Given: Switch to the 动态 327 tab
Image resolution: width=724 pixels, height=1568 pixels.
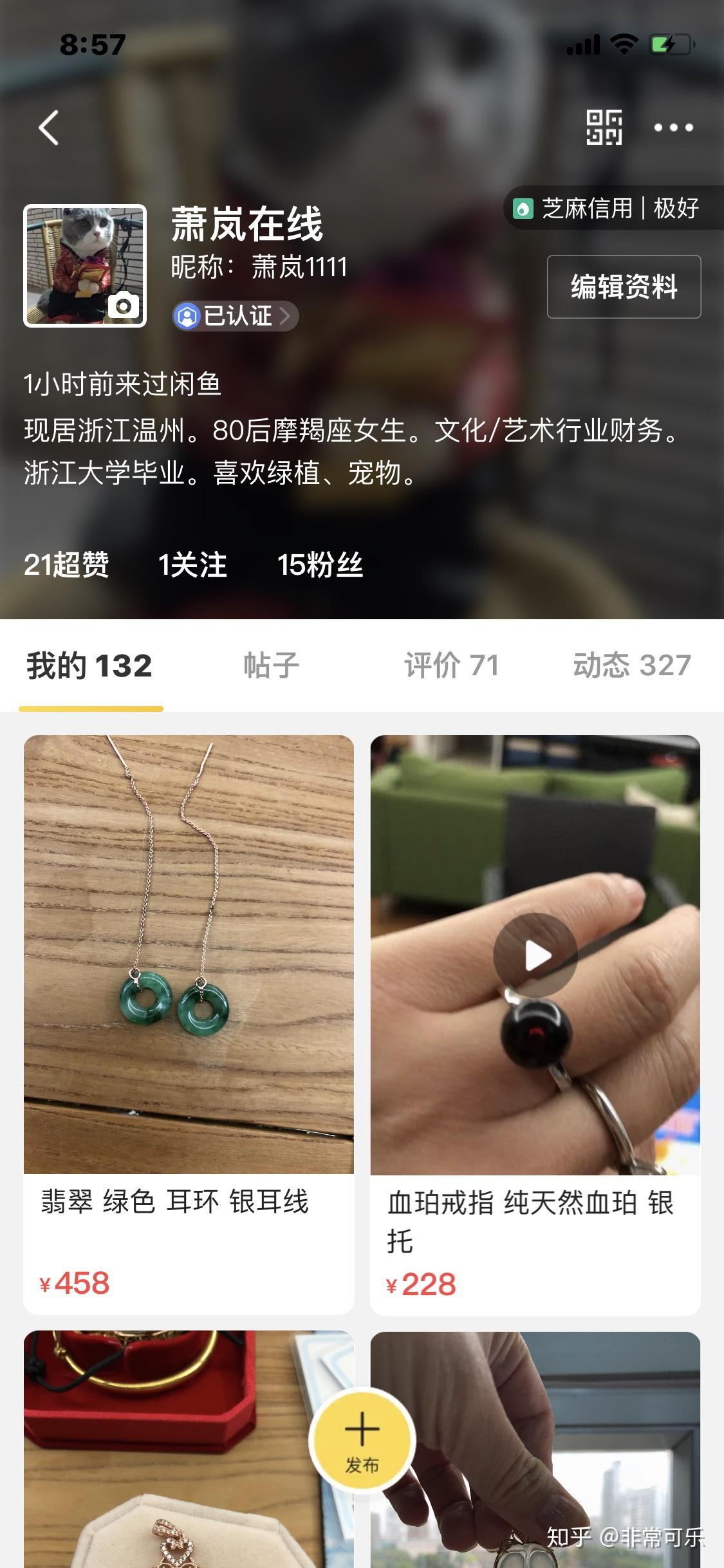Looking at the screenshot, I should click(632, 666).
